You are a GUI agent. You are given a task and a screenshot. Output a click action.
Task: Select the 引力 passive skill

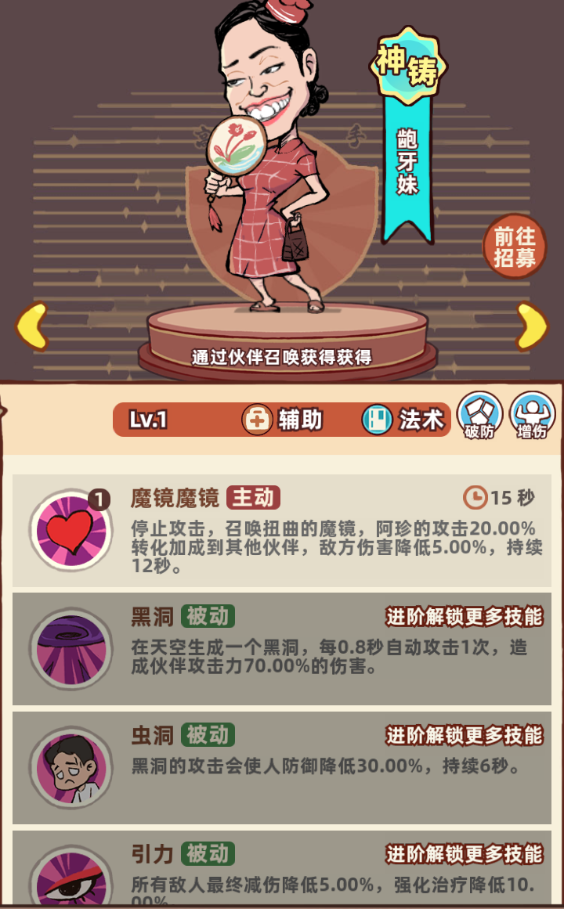pyautogui.click(x=282, y=868)
